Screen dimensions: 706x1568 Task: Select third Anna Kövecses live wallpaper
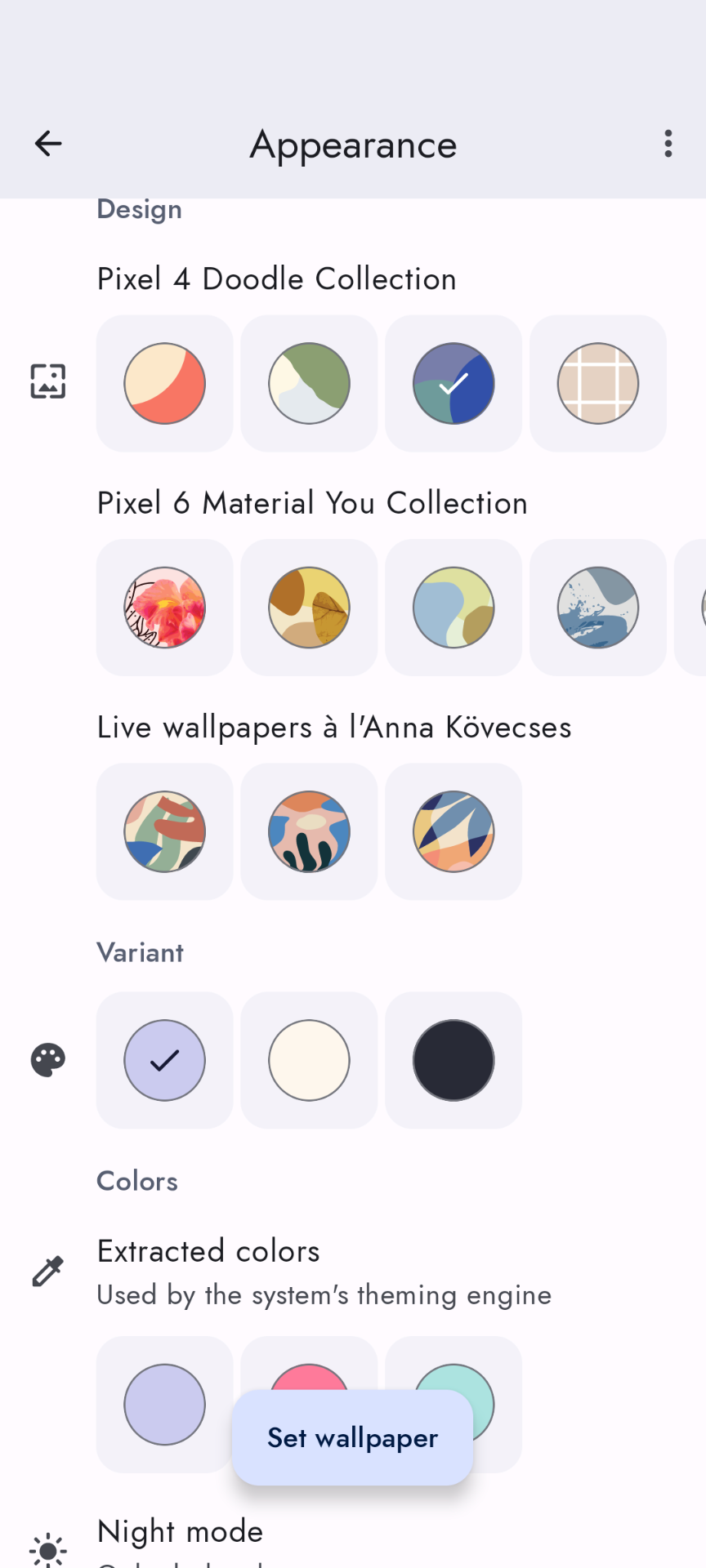[454, 831]
